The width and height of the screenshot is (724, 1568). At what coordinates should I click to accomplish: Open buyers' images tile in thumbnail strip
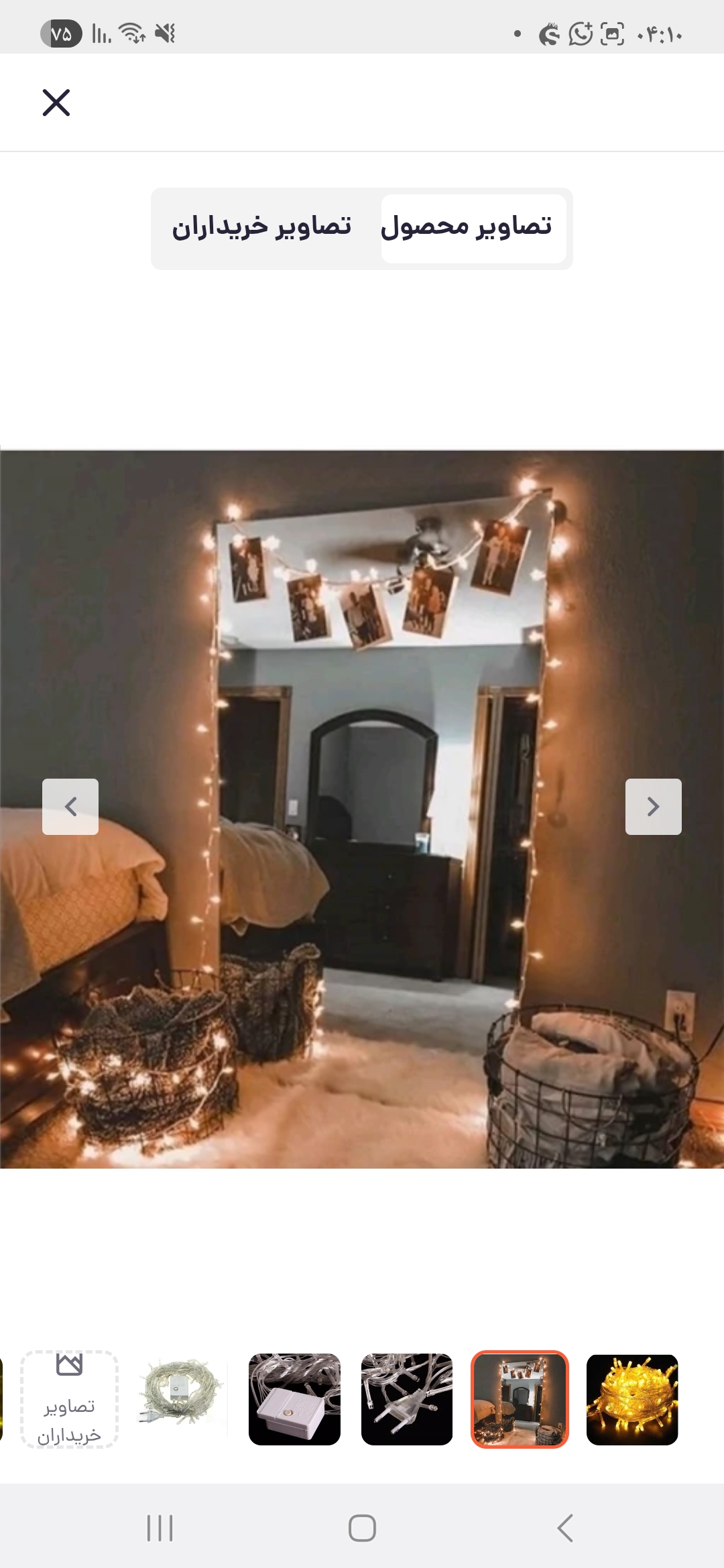click(x=69, y=1399)
